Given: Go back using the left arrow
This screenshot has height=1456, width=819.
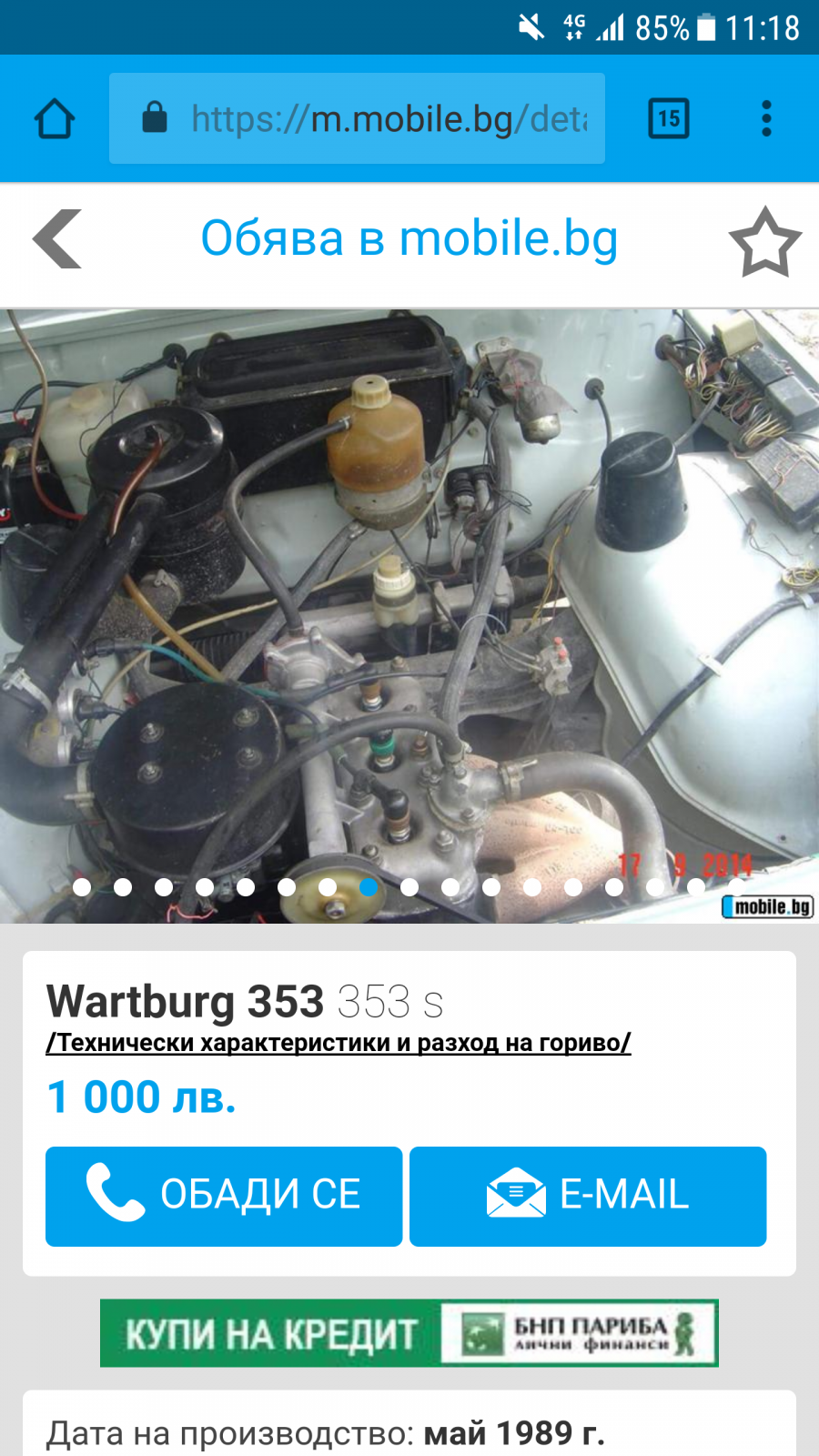Looking at the screenshot, I should pyautogui.click(x=57, y=239).
